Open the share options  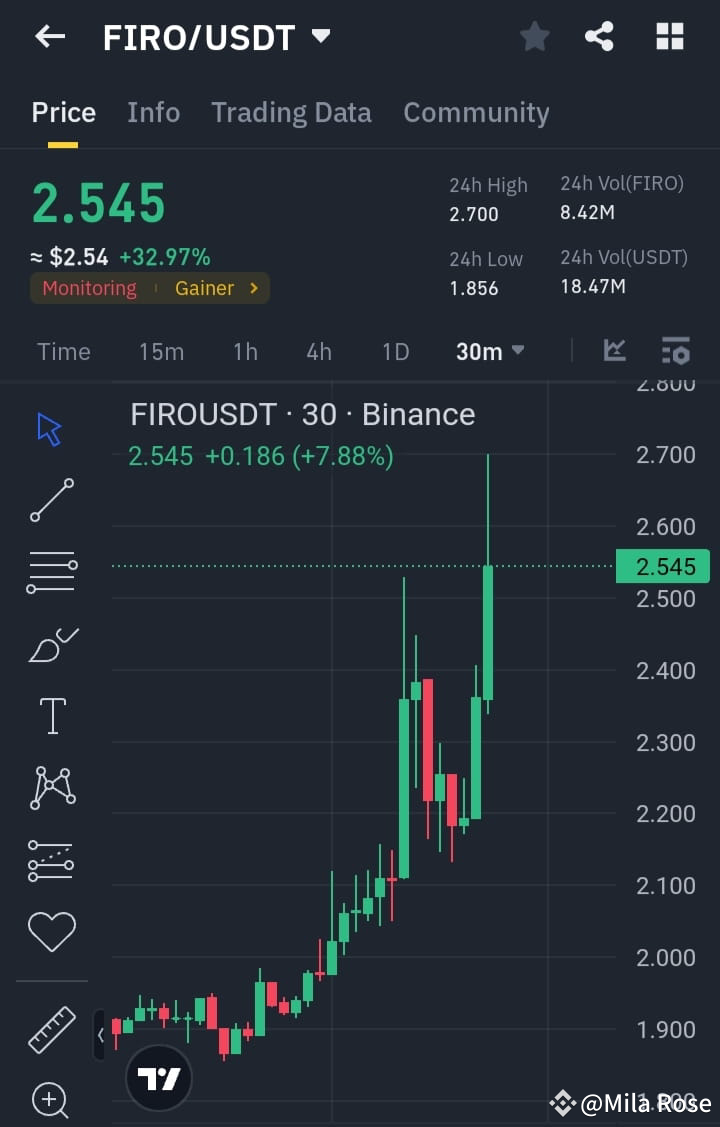(x=599, y=36)
